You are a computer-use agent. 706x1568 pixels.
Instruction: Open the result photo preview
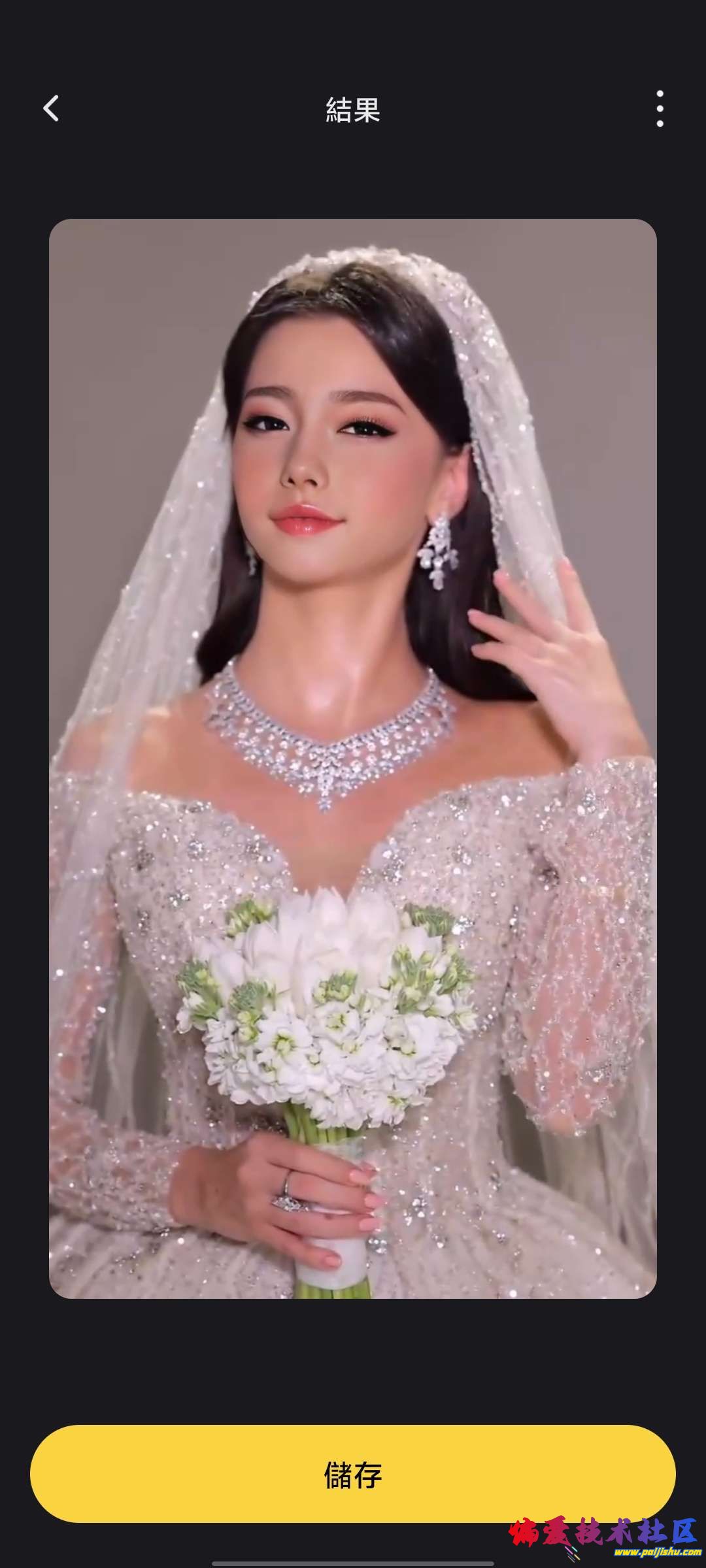[x=353, y=758]
